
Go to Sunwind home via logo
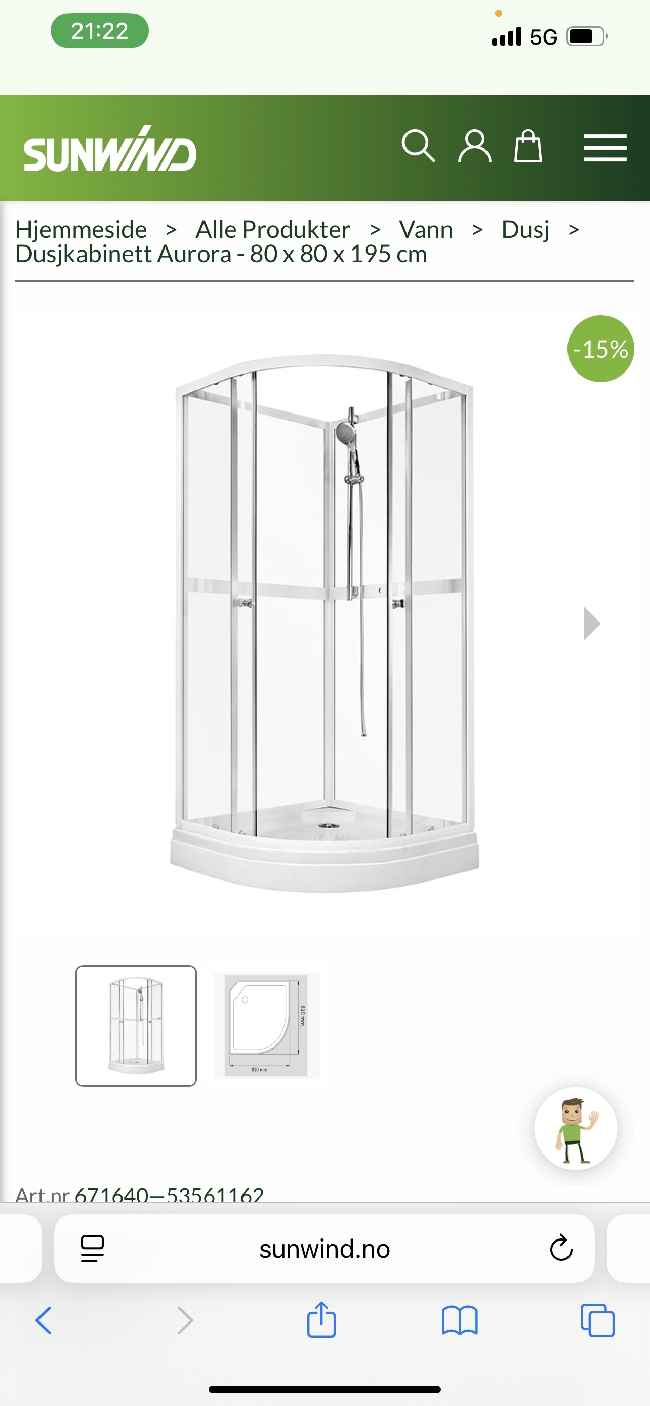coord(110,152)
